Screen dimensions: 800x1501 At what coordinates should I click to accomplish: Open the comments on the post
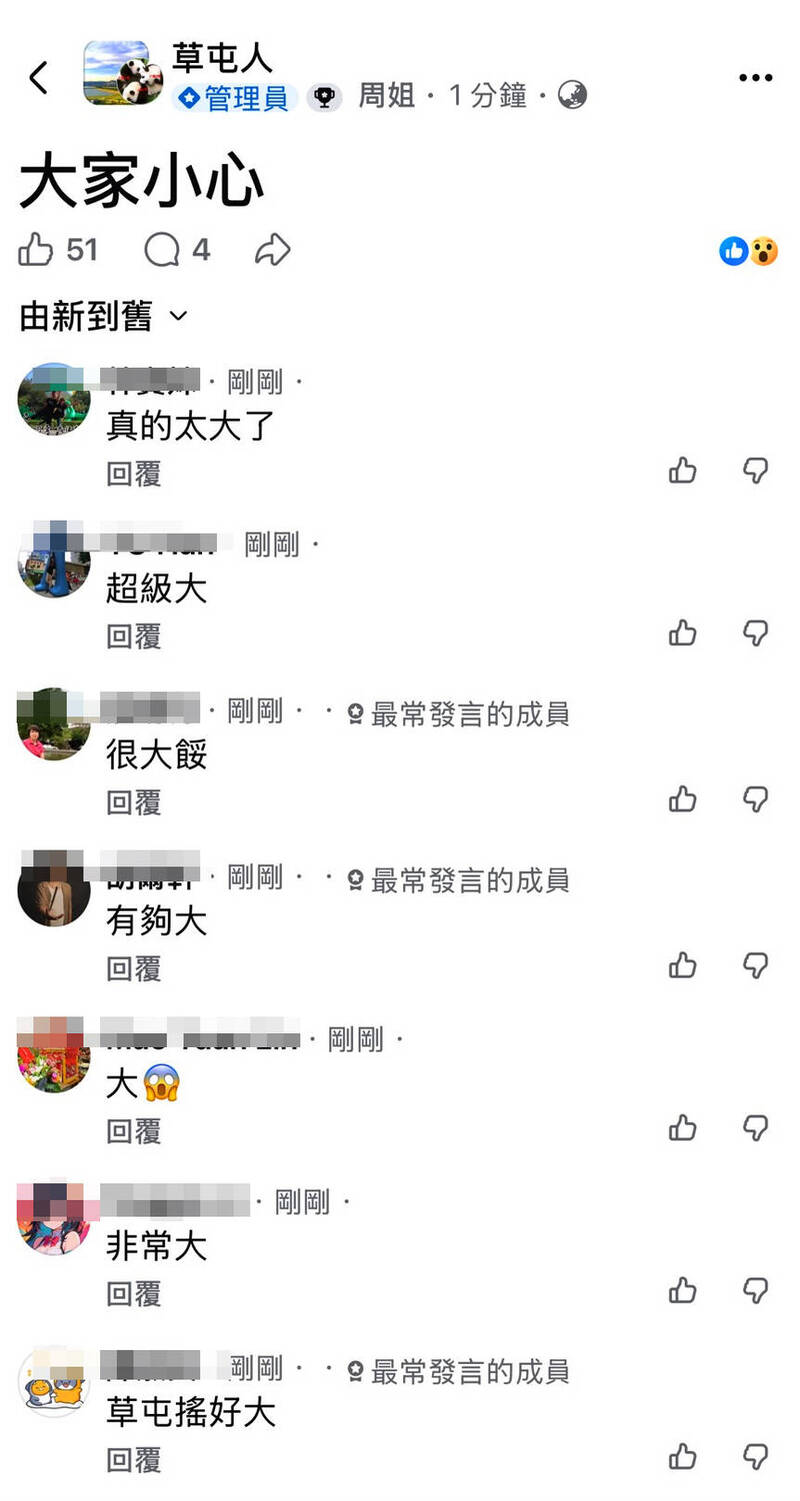(x=162, y=250)
